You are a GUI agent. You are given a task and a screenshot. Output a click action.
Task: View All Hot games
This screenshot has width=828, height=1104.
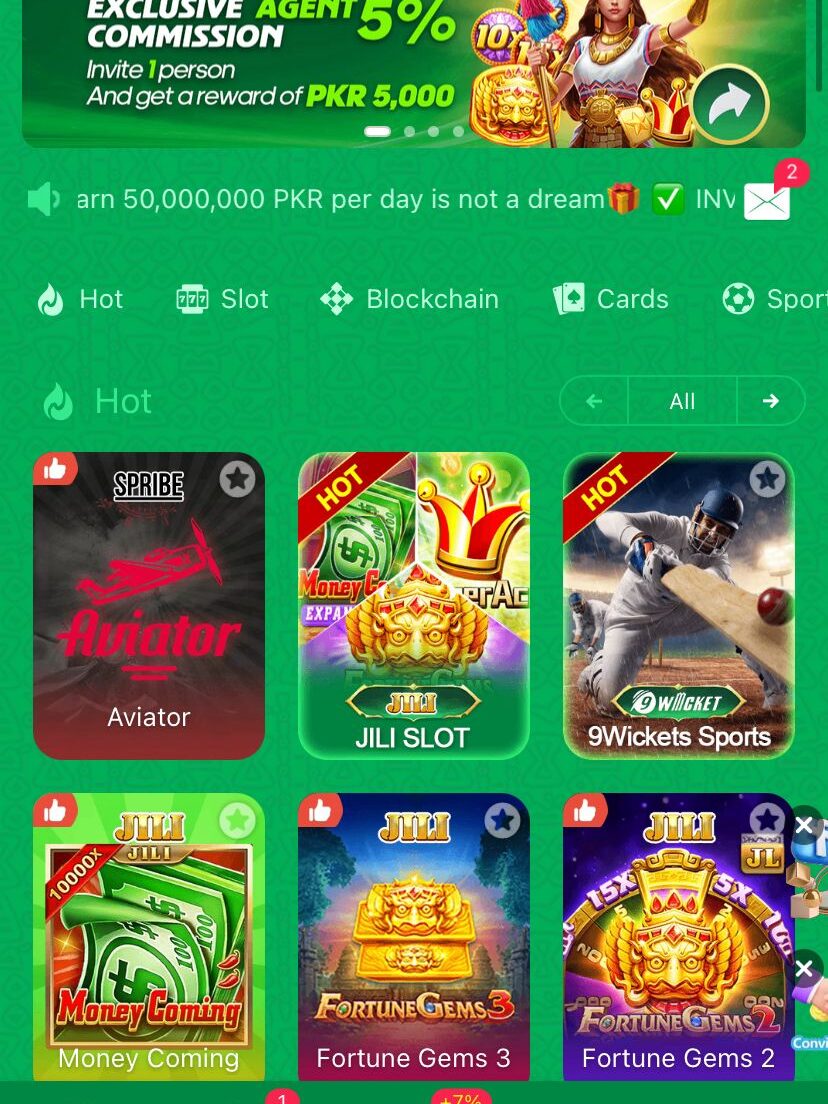click(682, 401)
